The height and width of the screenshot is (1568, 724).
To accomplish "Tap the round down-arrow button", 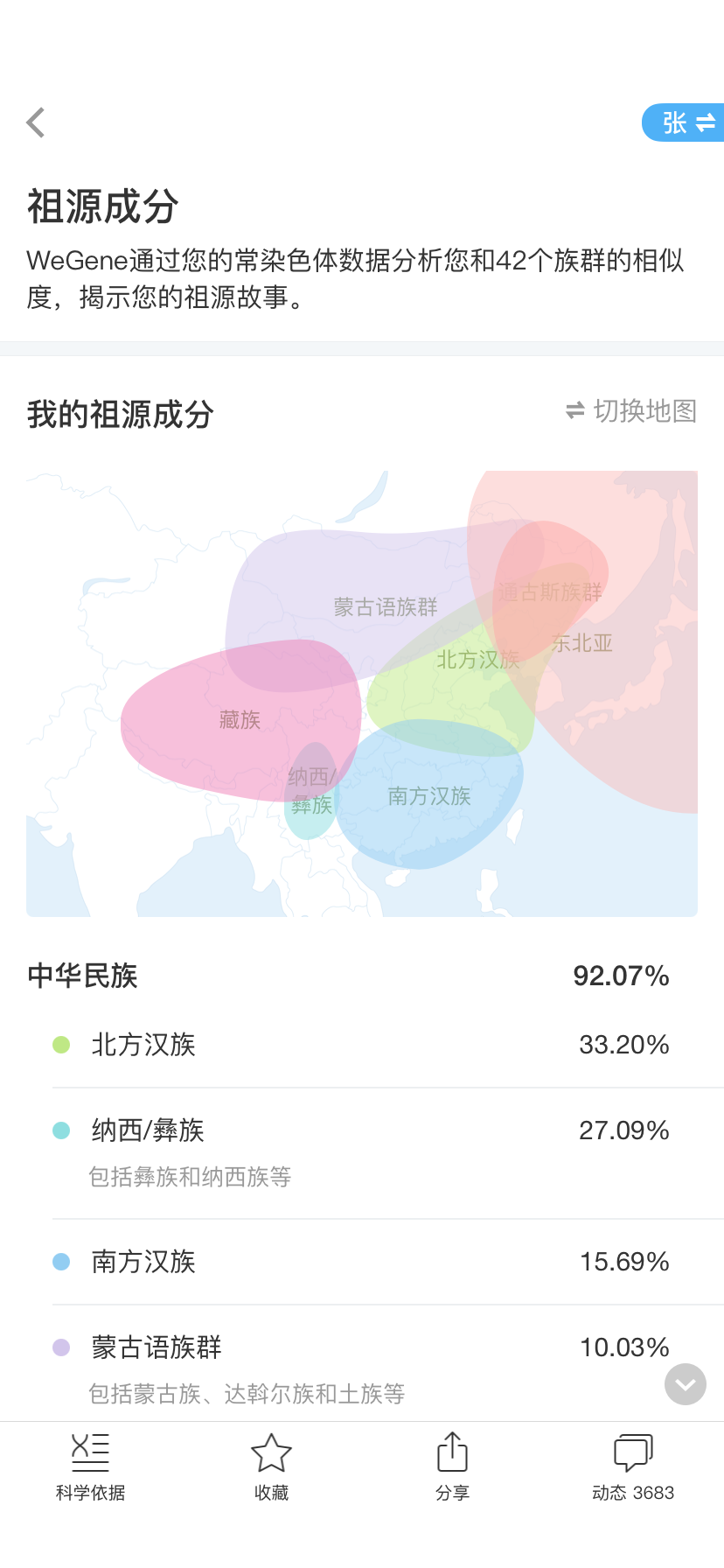I will (686, 1384).
